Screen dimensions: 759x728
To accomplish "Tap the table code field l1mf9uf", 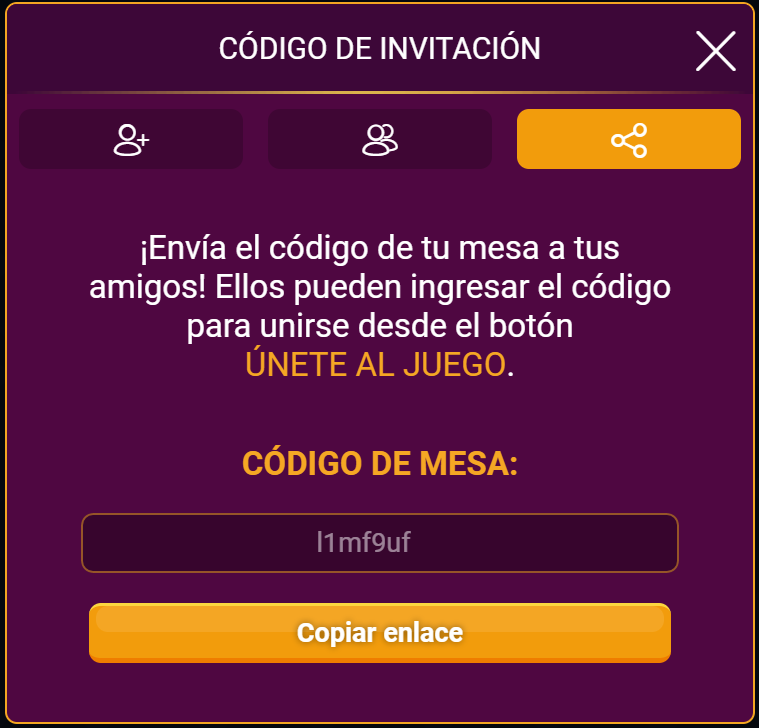I will [x=380, y=543].
